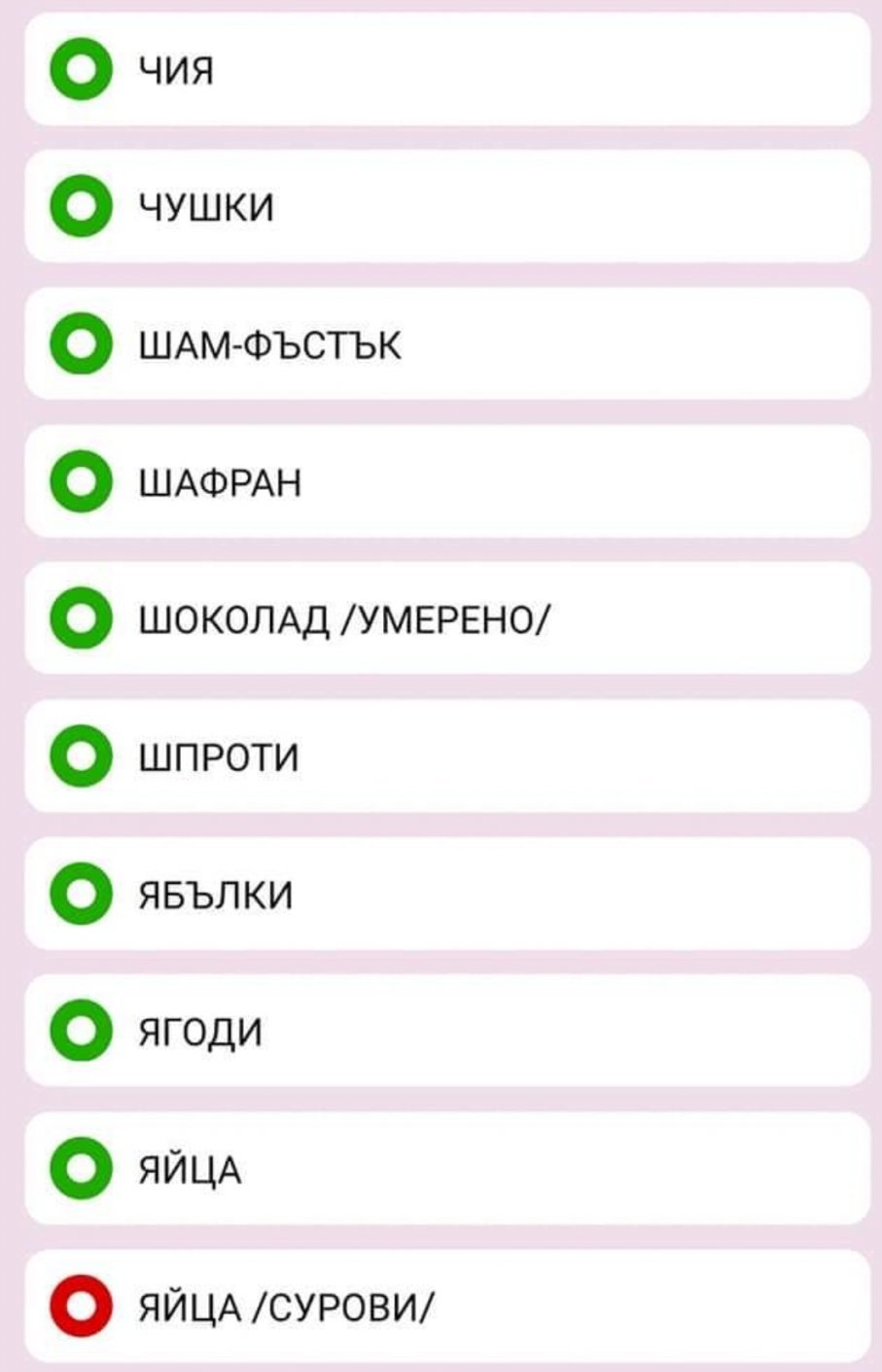Screen dimensions: 882x1372
Task: Open ШОКОЛАД /УМЕРЕНО/ entry
Action: (x=445, y=618)
